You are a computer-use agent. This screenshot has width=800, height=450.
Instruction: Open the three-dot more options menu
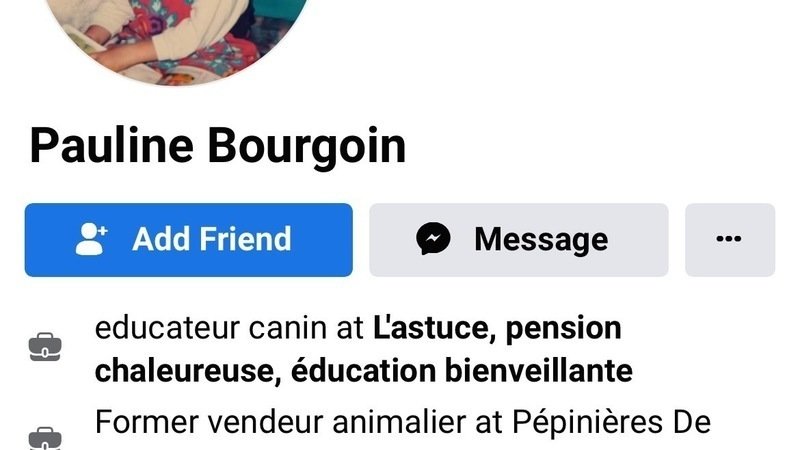pos(729,240)
